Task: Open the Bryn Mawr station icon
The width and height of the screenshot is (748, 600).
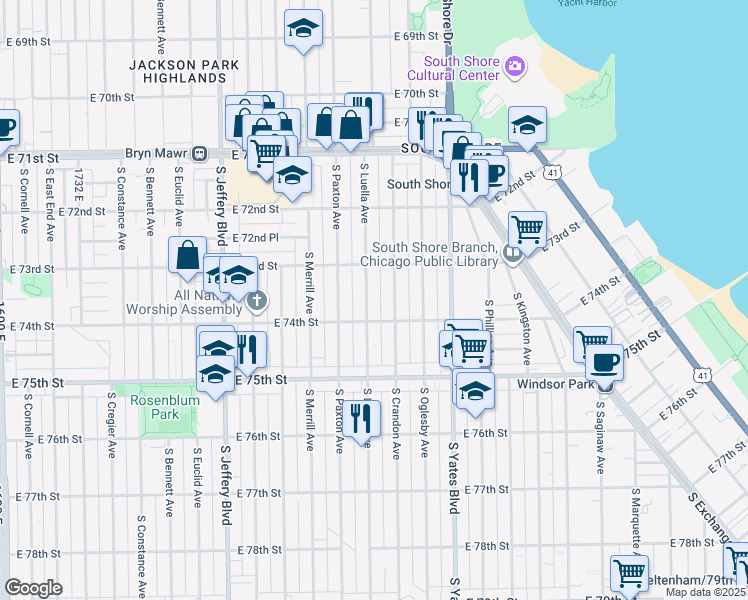Action: (x=199, y=154)
